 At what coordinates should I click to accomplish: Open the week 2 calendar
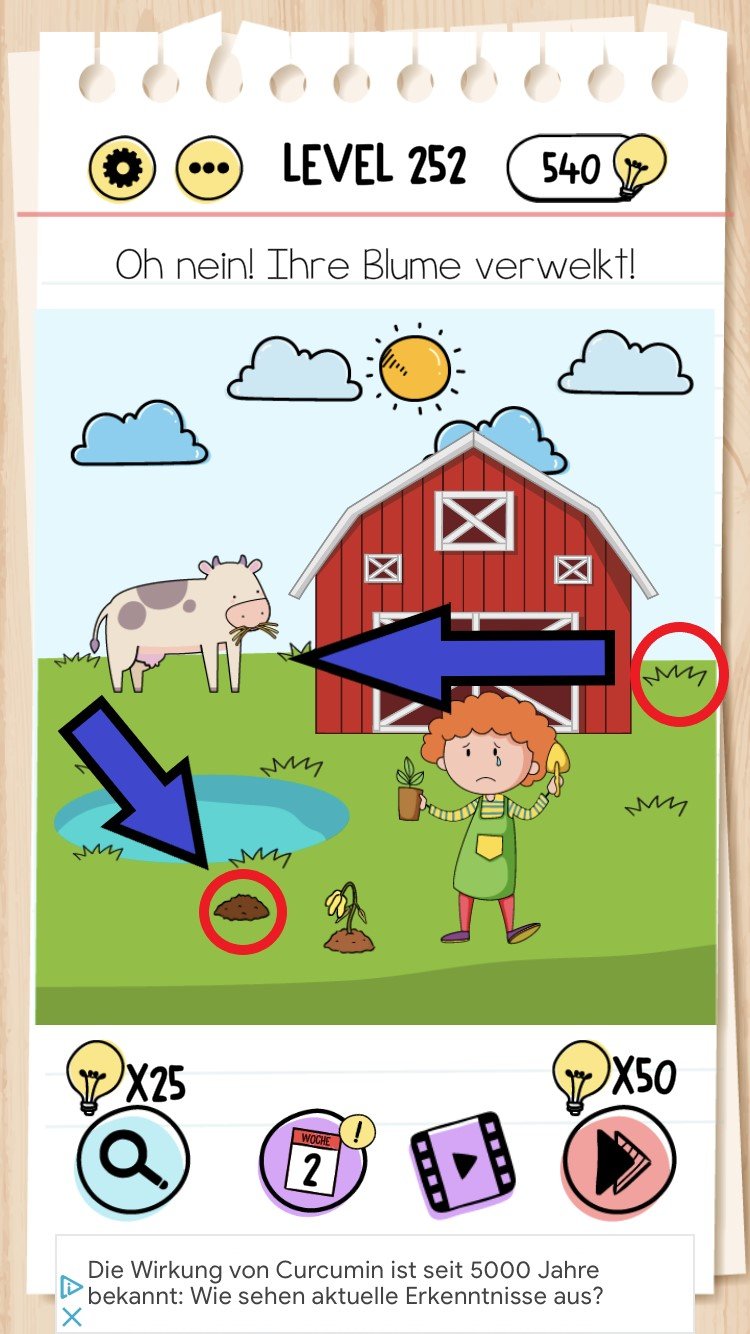coord(312,1163)
